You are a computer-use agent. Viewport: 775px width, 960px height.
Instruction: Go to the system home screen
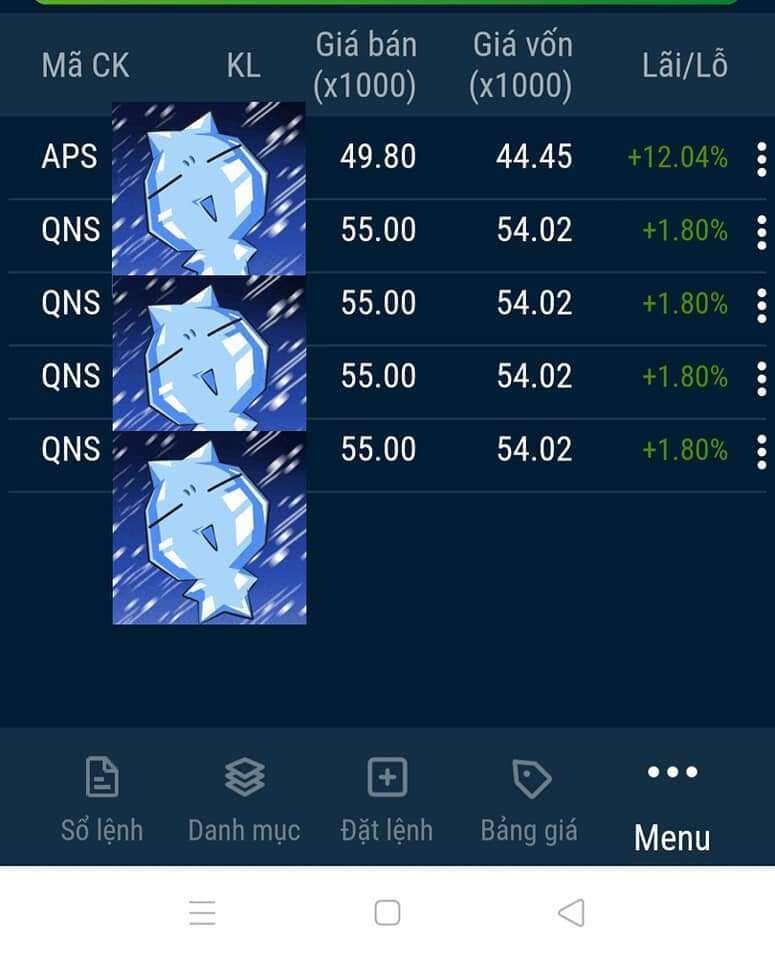click(387, 912)
